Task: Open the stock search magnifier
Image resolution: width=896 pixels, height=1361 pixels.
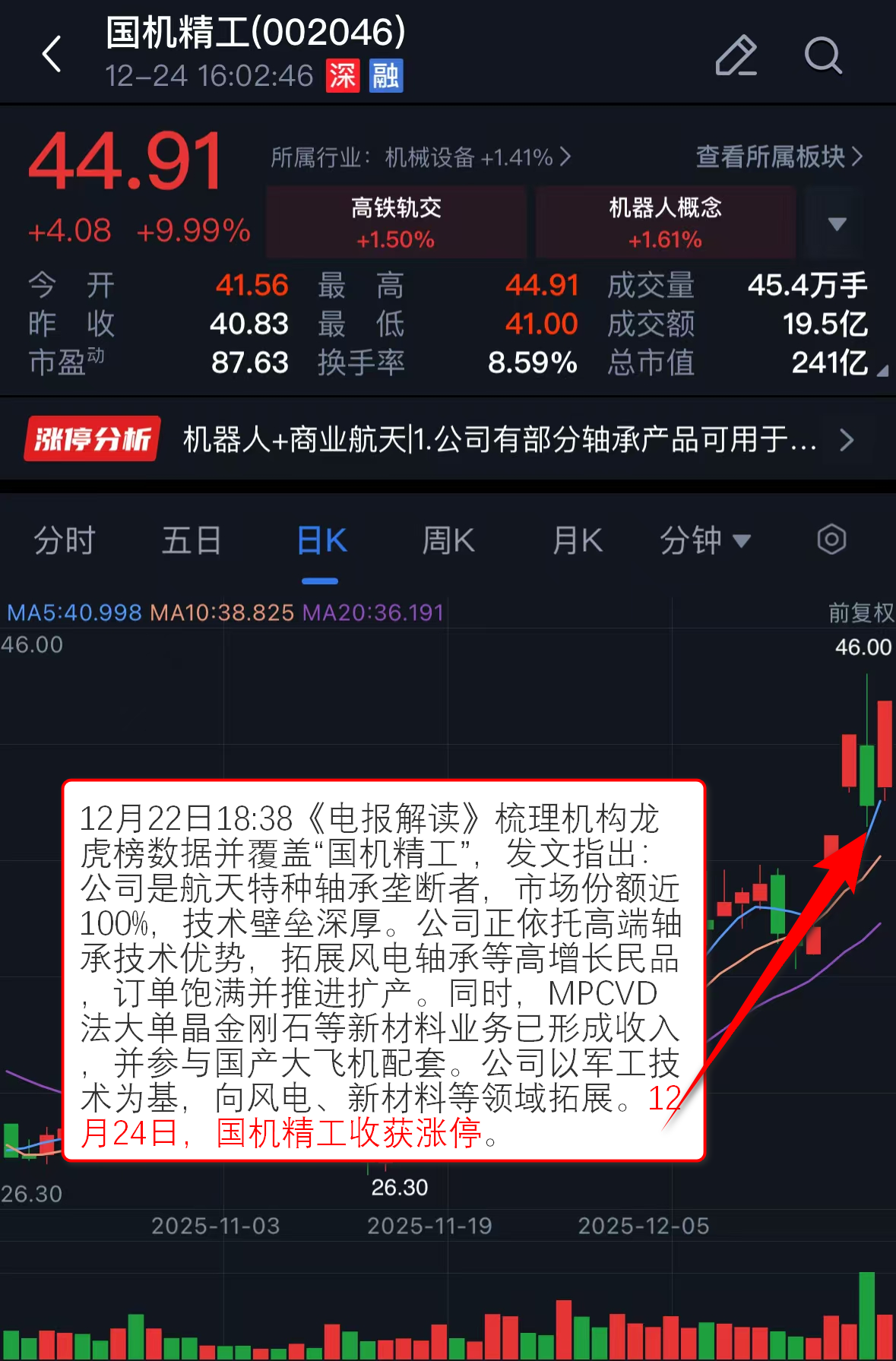Action: (x=823, y=55)
